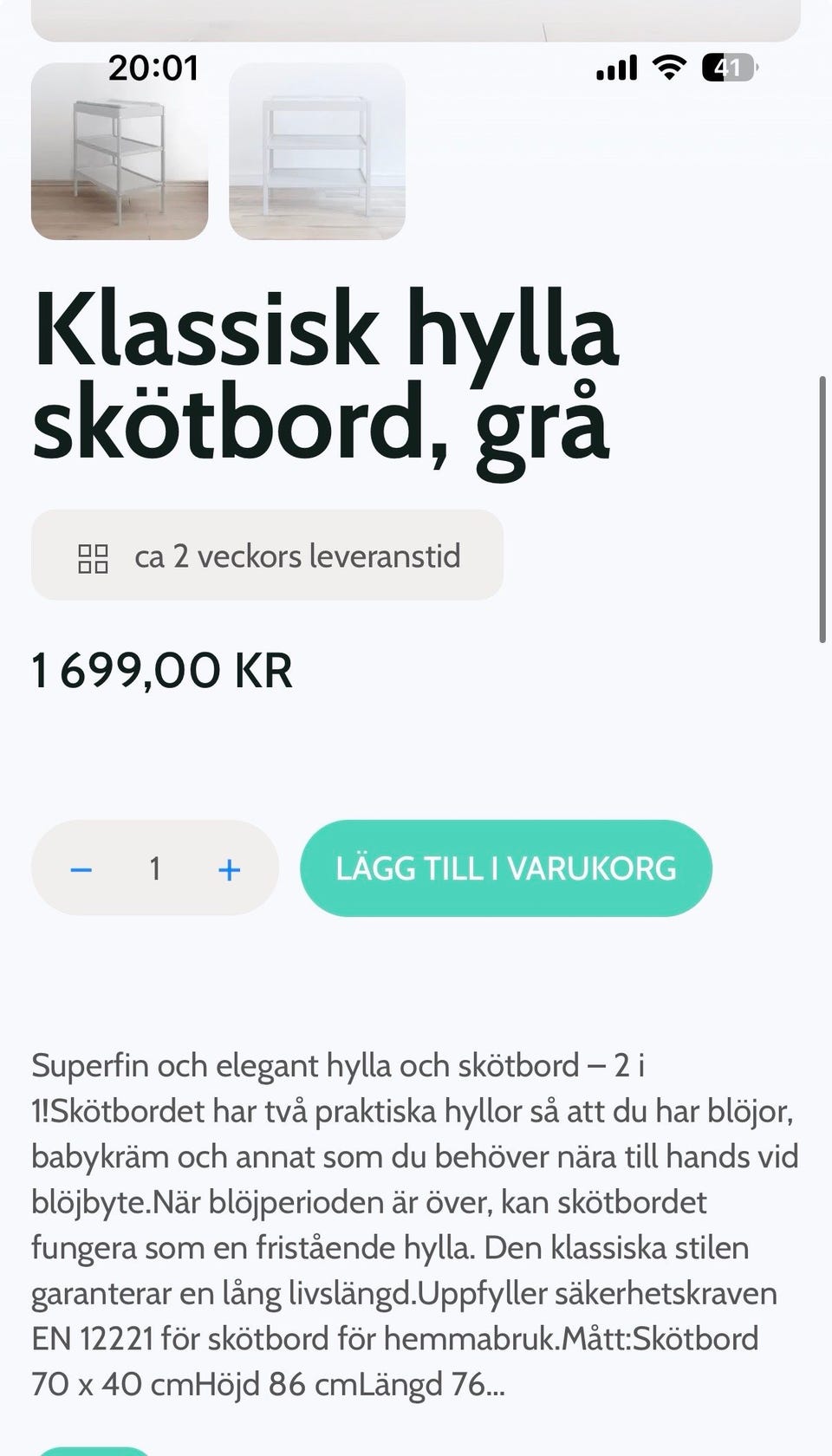Viewport: 832px width, 1456px height.
Task: Select the second product thumbnail image
Action: click(x=317, y=151)
